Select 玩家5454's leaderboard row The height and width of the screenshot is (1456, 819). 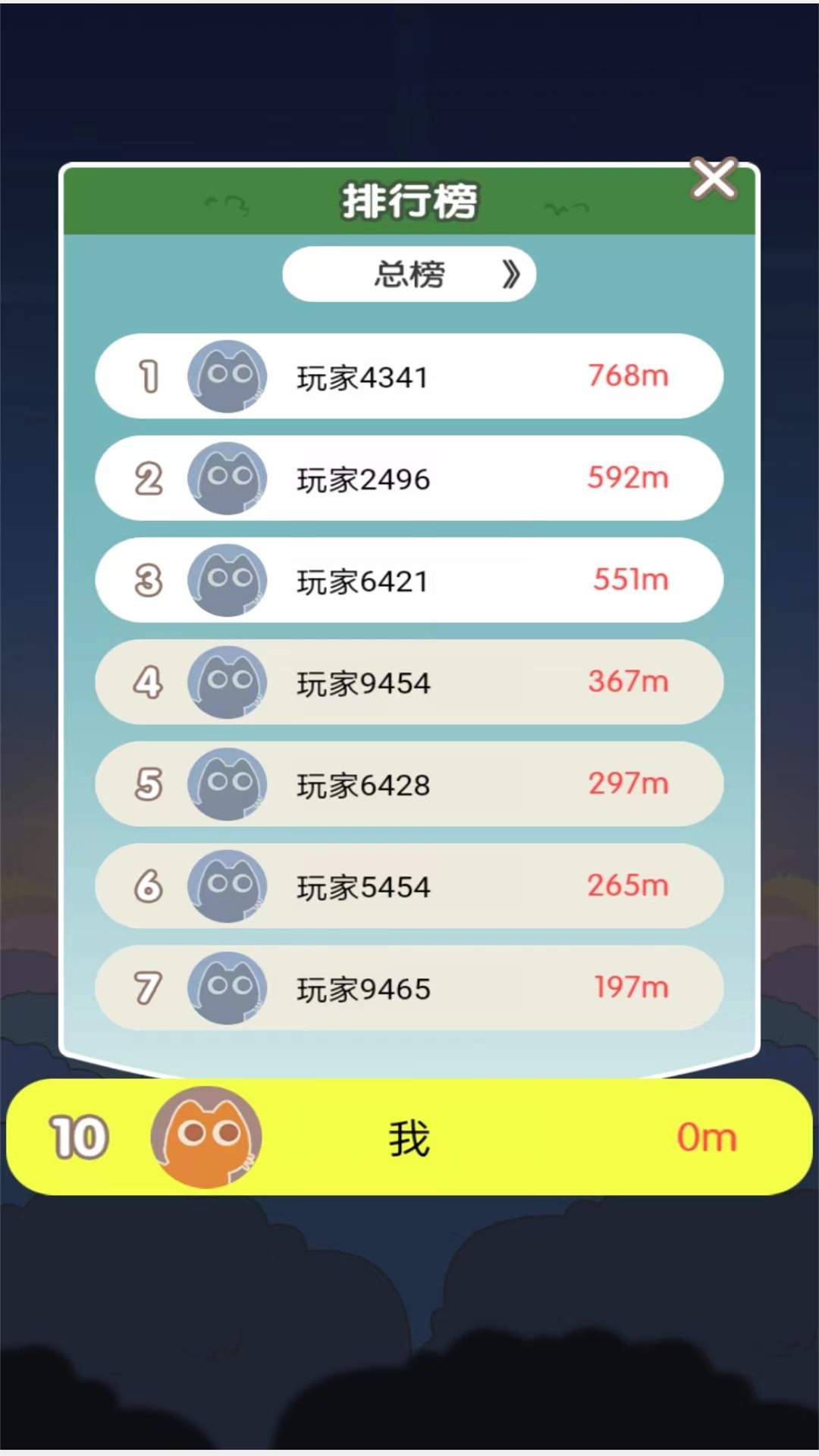pyautogui.click(x=409, y=886)
